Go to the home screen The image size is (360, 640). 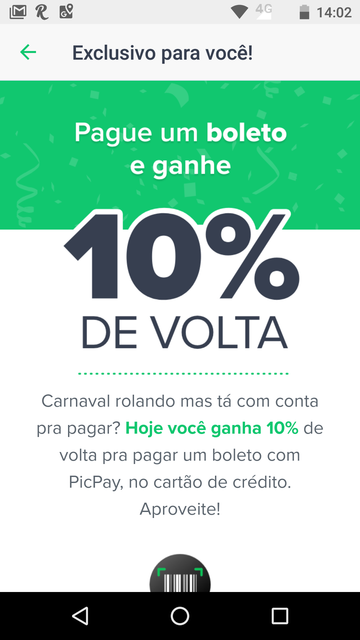[180, 616]
